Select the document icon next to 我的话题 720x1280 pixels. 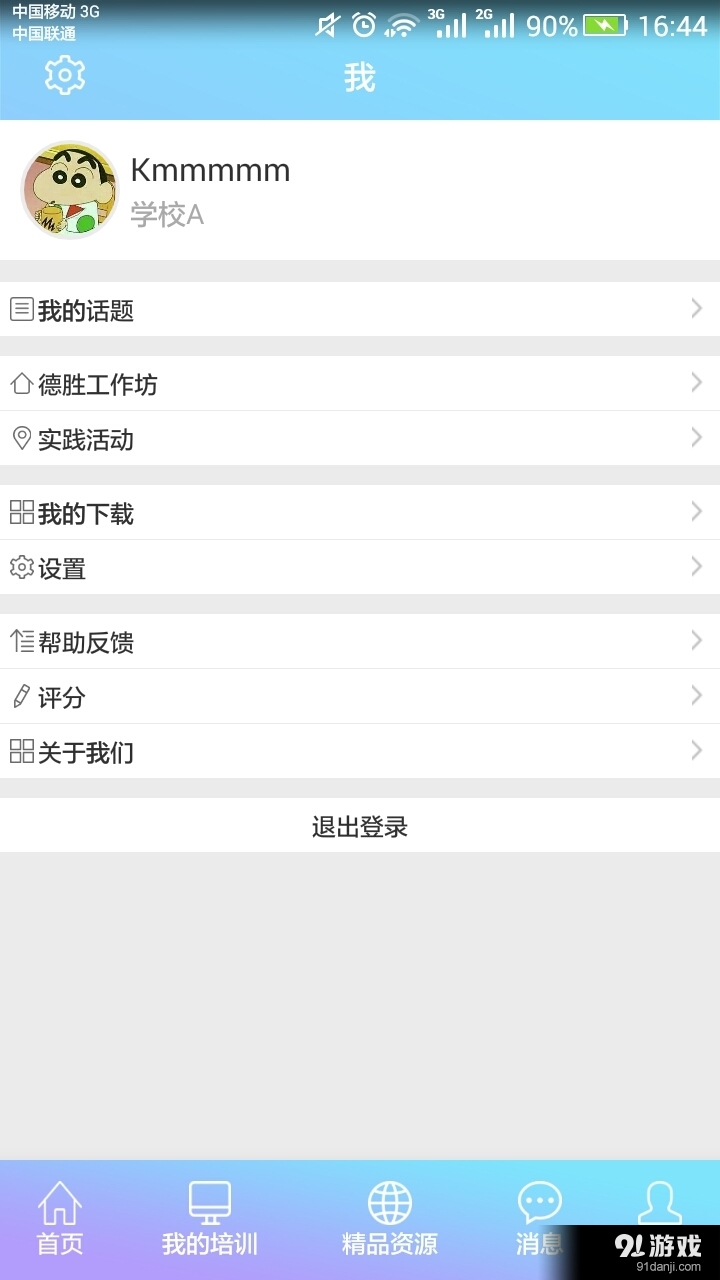coord(21,309)
